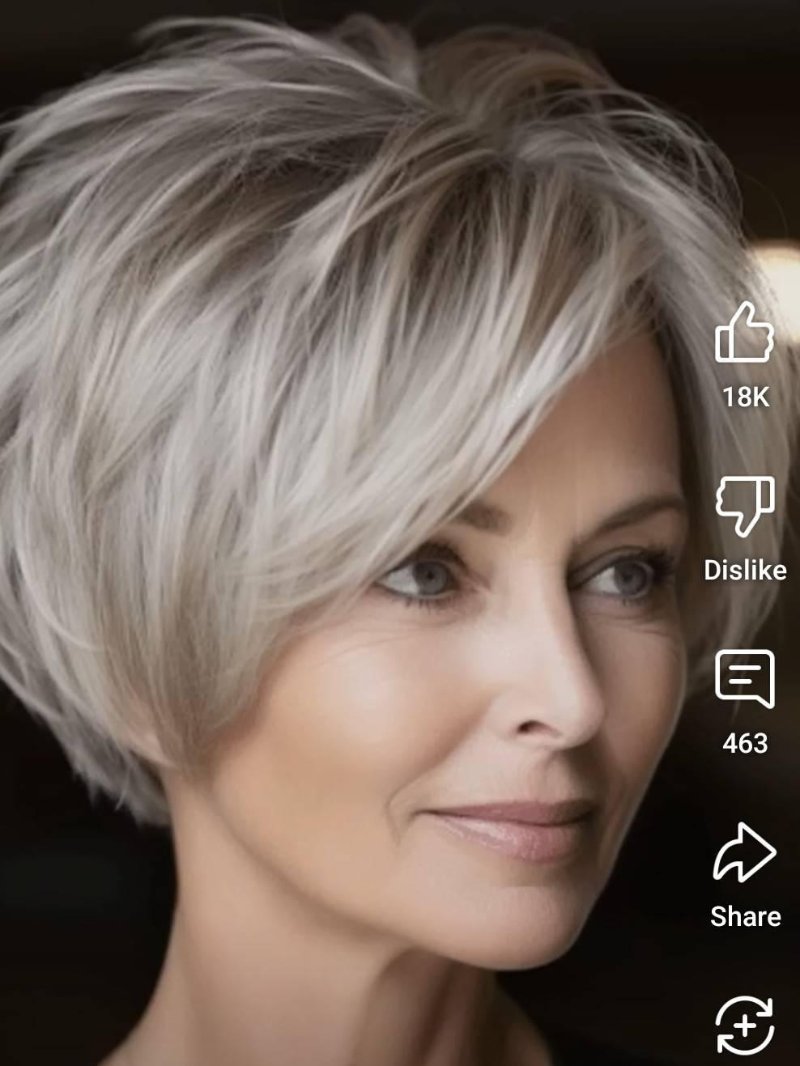Screen dimensions: 800x1066
Task: Remix this Short
Action: point(745,1027)
